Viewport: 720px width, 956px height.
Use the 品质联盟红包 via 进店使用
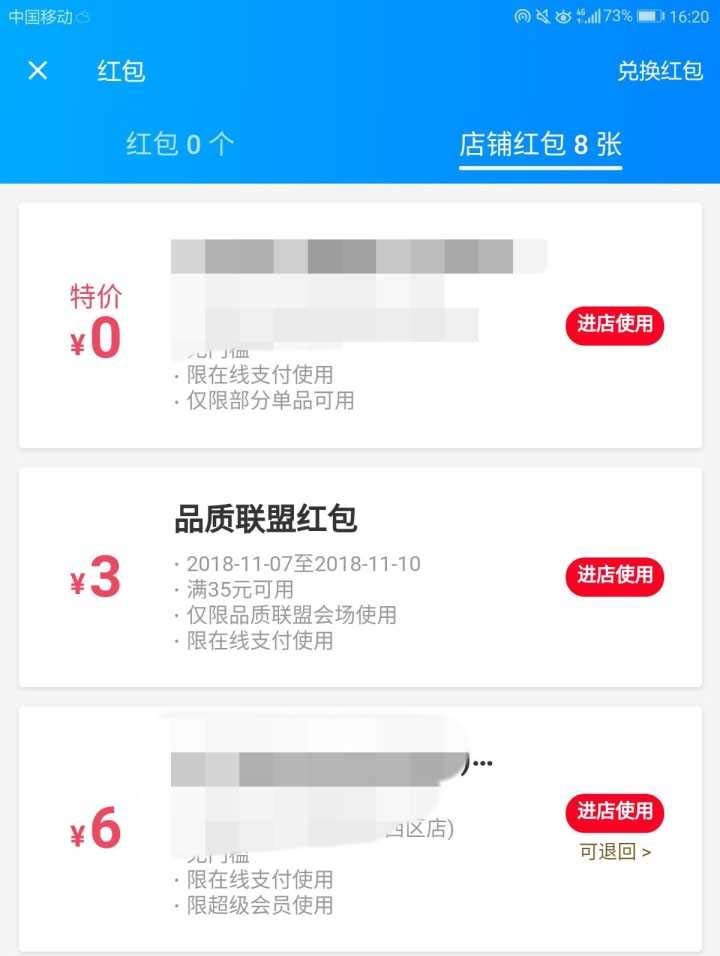(614, 576)
